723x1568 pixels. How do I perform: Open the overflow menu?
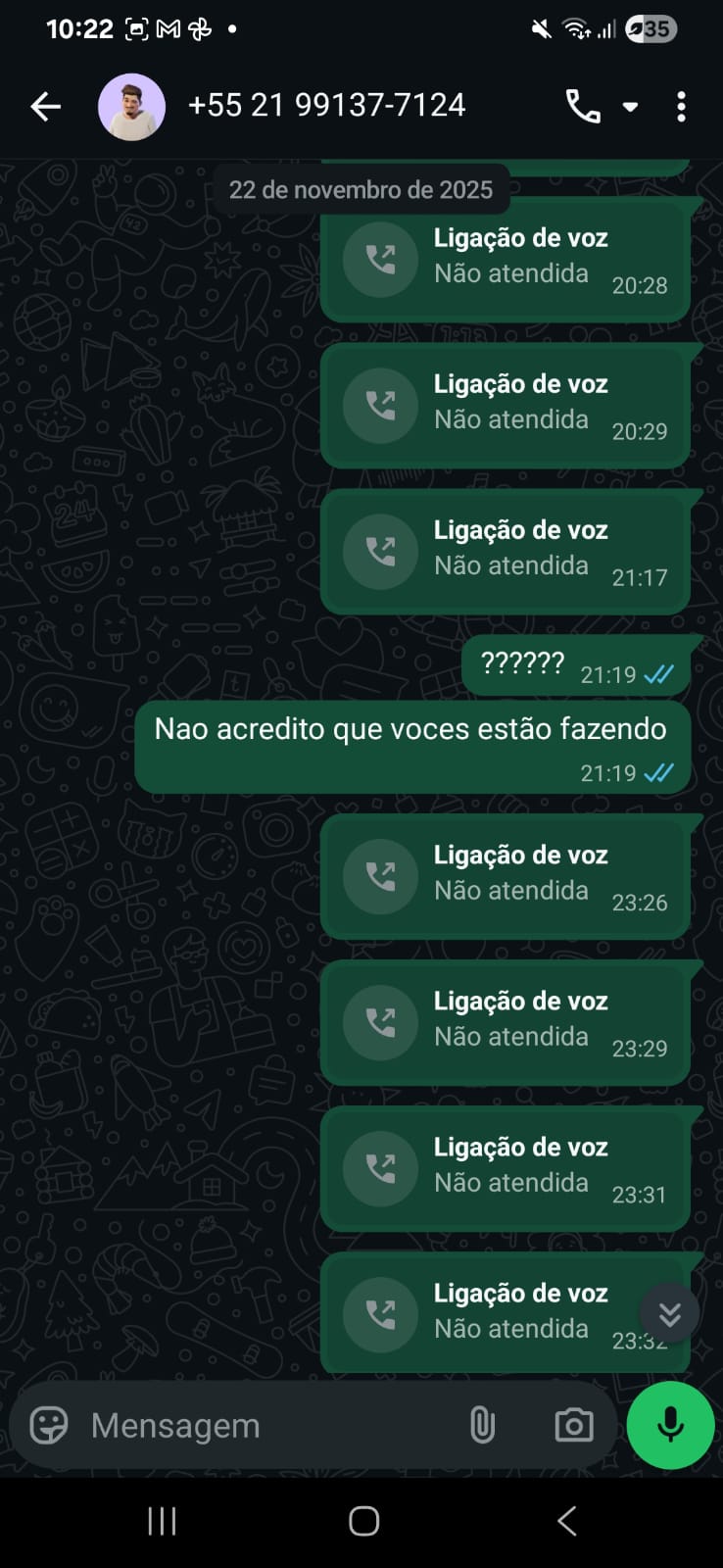[x=681, y=106]
